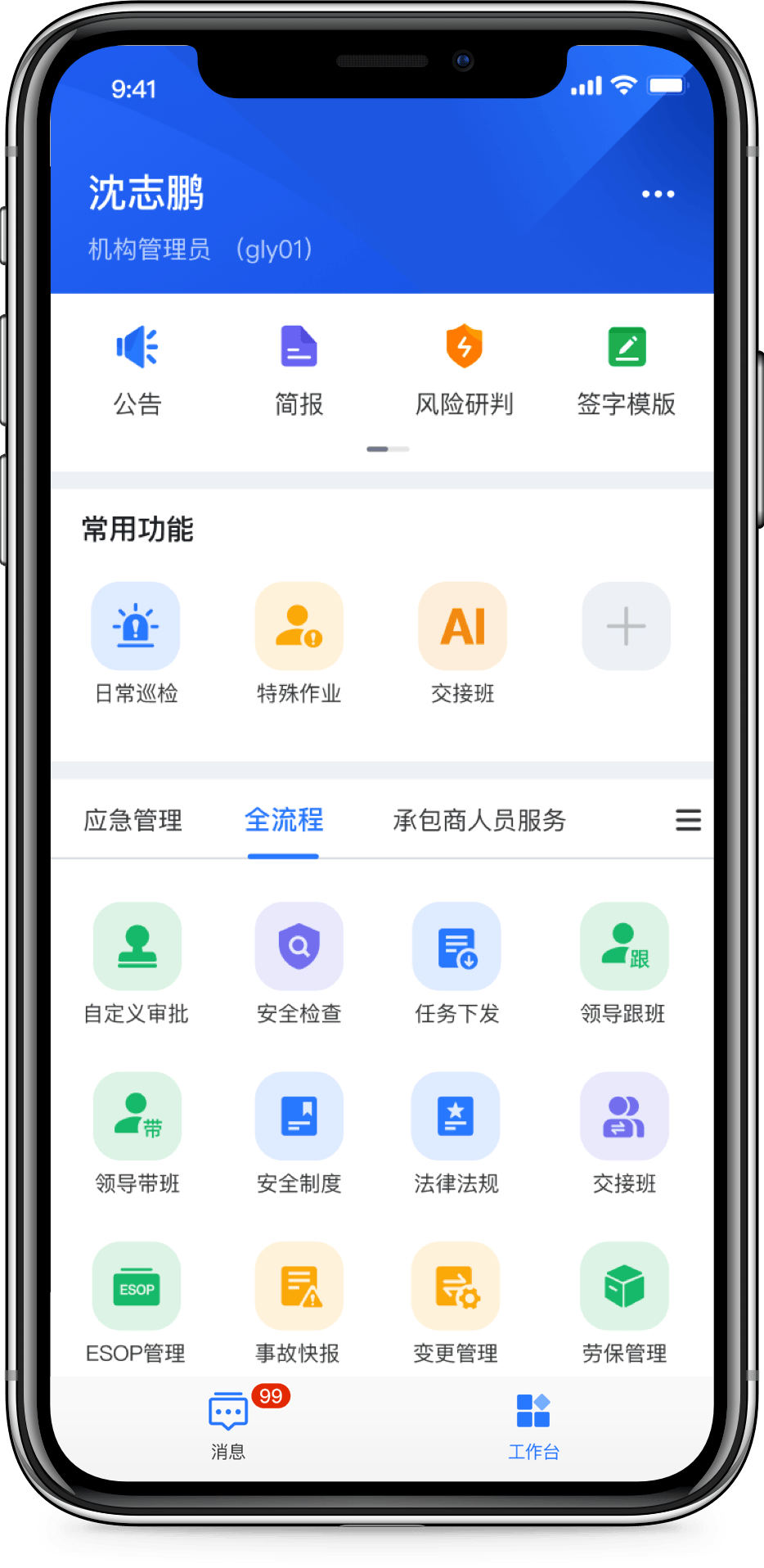
Task: Open the three-dot more menu in header
Action: tap(658, 194)
